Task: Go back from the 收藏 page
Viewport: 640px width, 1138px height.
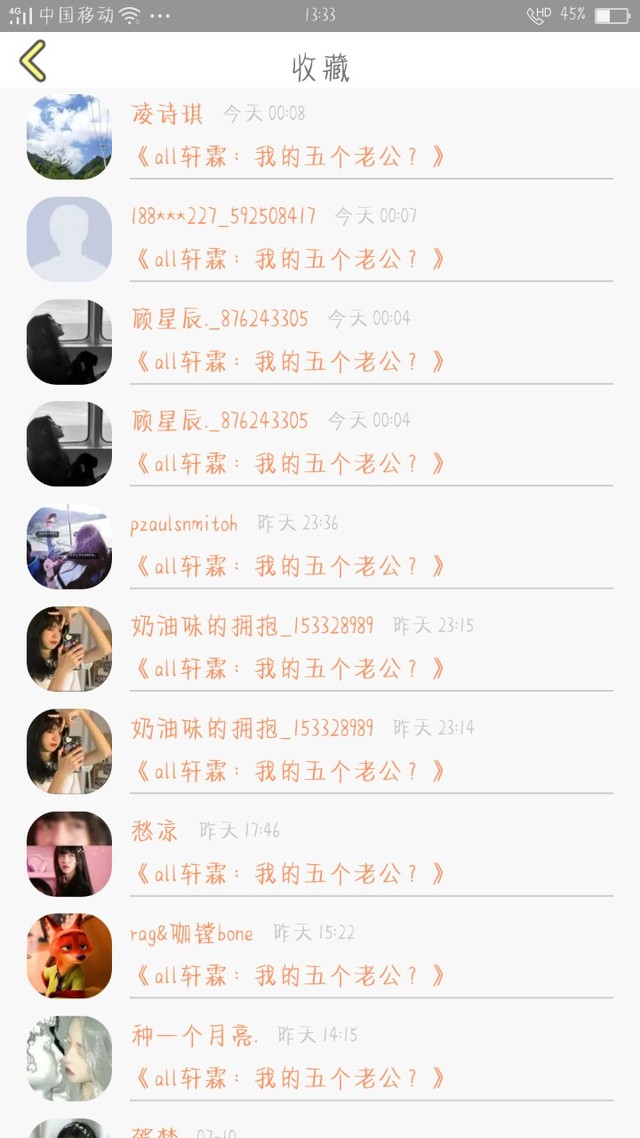Action: click(x=33, y=62)
